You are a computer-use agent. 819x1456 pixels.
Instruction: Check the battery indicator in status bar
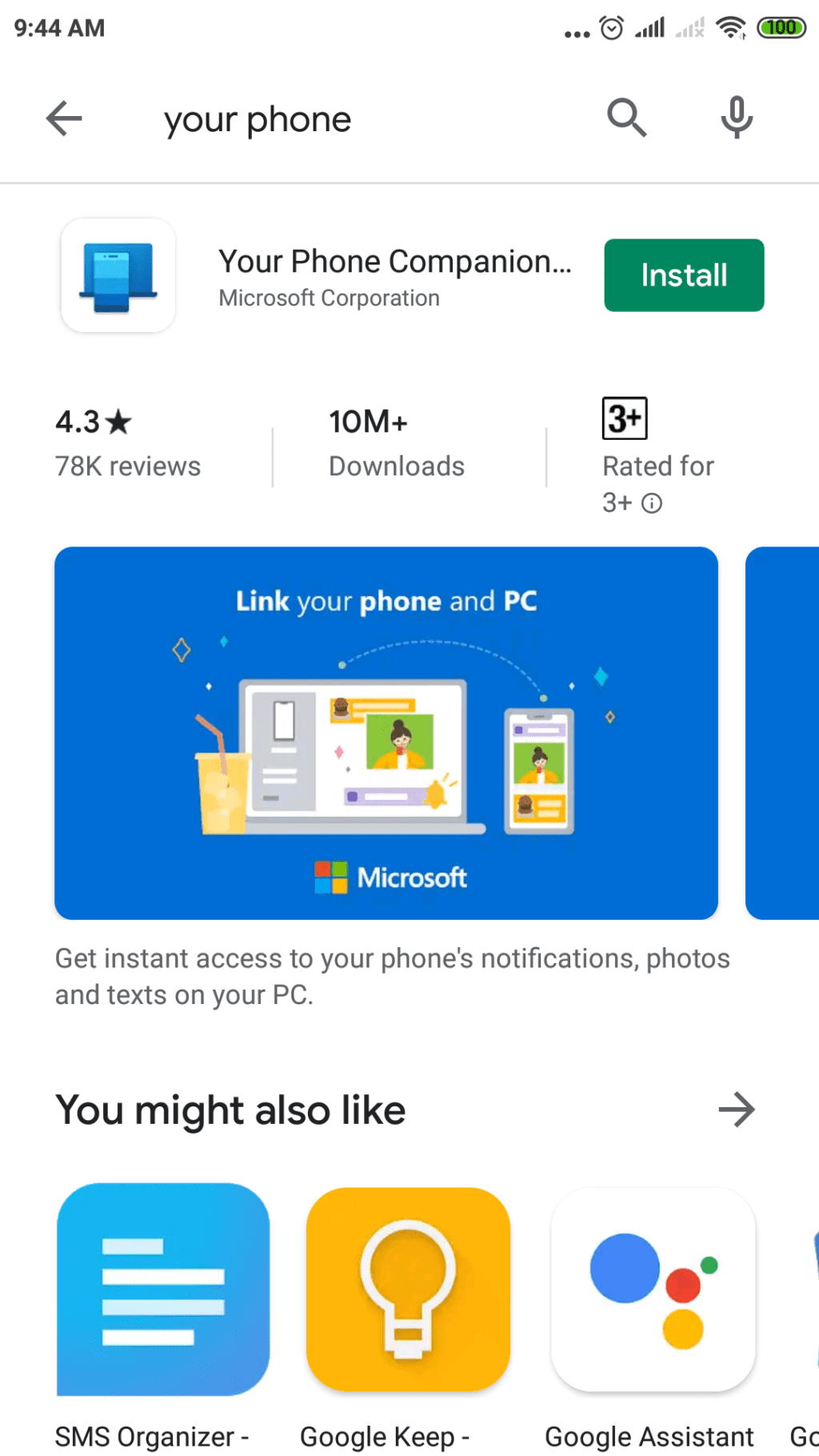[x=781, y=26]
